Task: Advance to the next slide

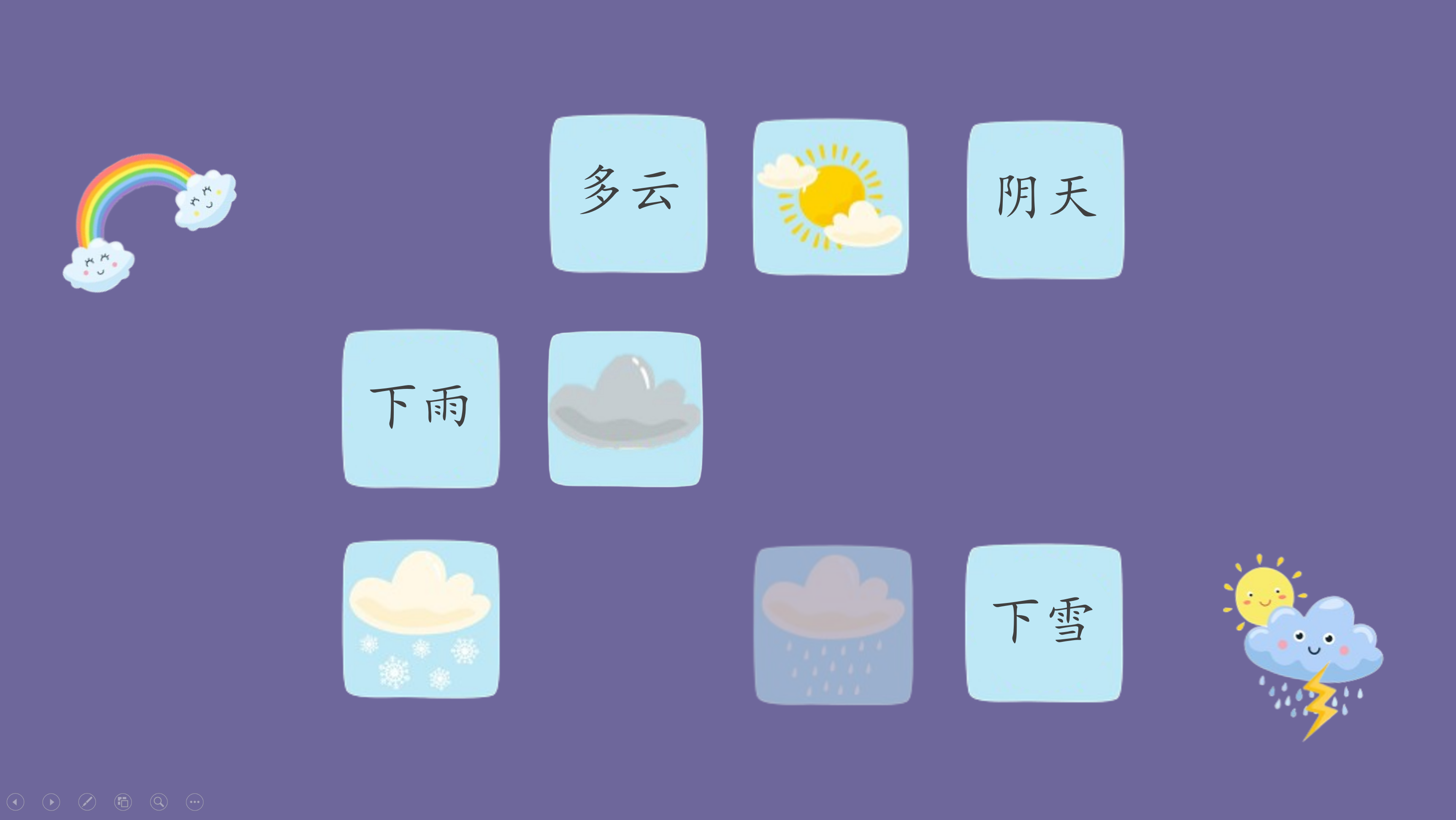Action: point(51,801)
